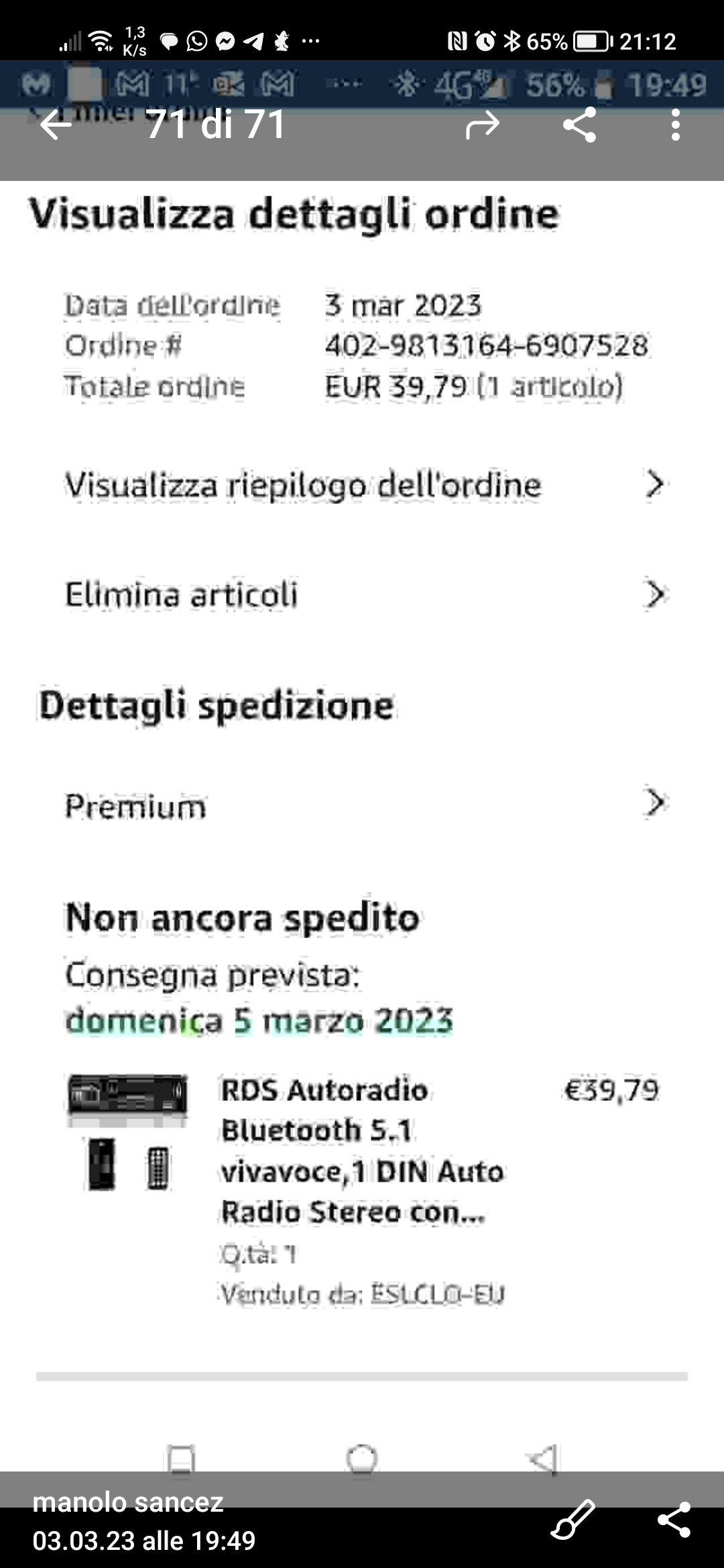724x1568 pixels.
Task: Edit the image with the brush tool
Action: (x=573, y=1519)
